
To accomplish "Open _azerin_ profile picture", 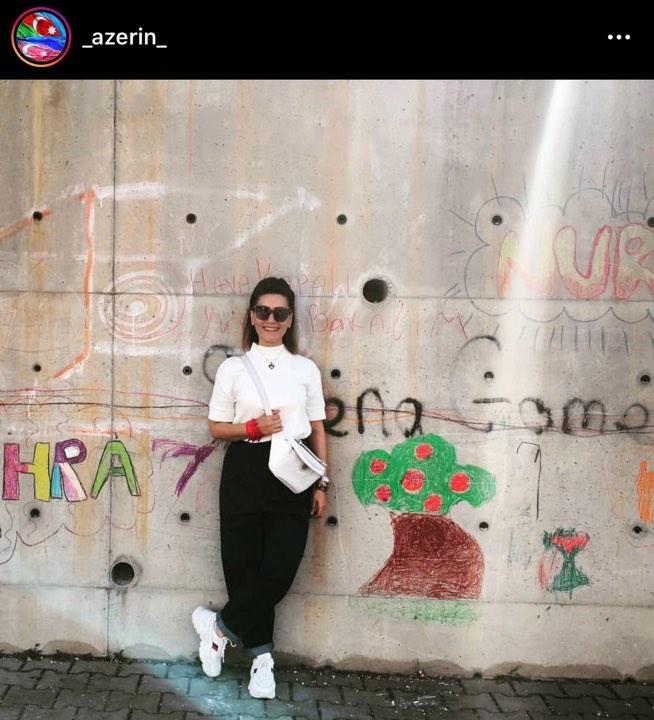I will tap(41, 37).
